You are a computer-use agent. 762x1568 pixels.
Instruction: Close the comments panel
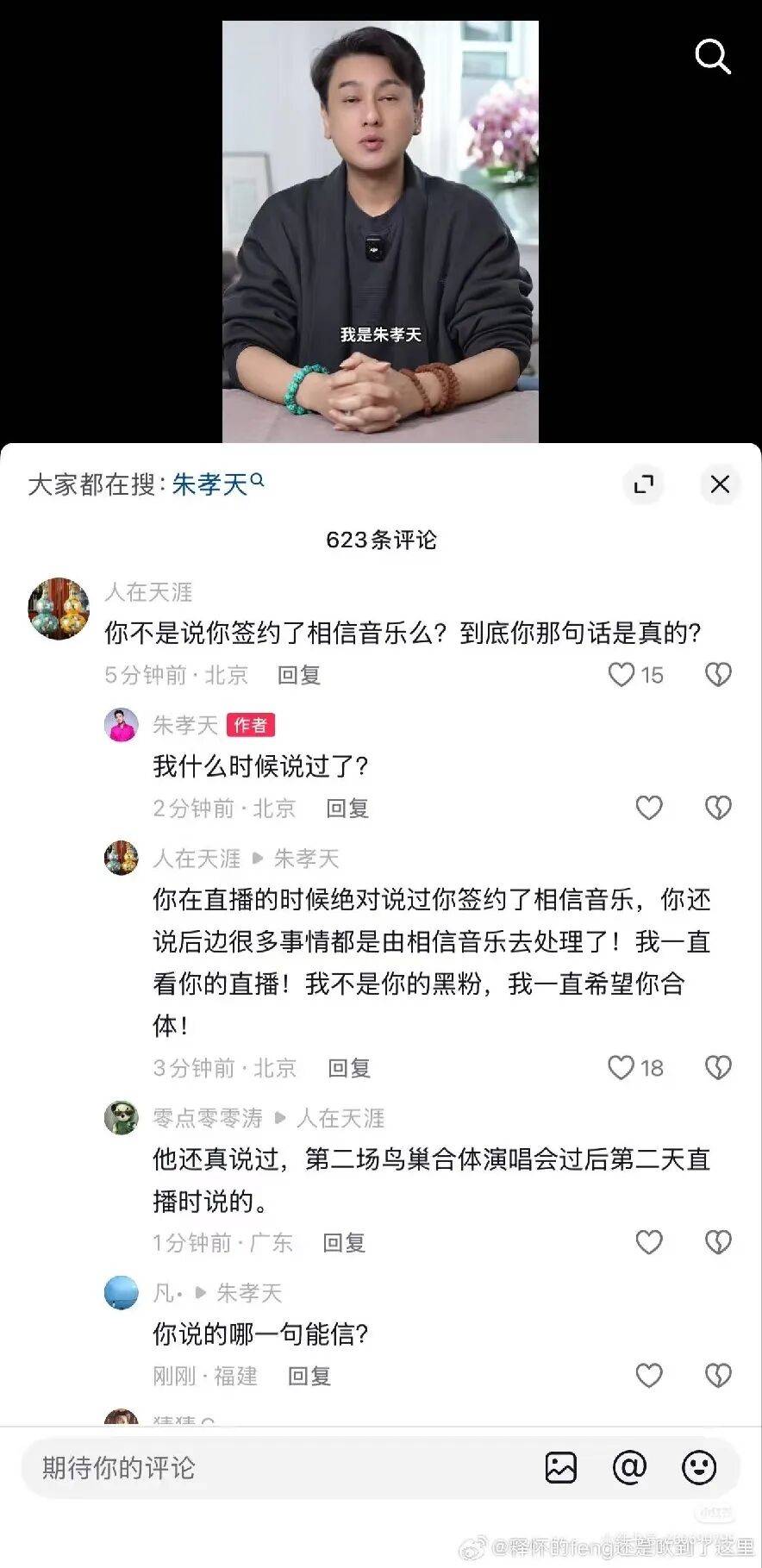pyautogui.click(x=720, y=484)
